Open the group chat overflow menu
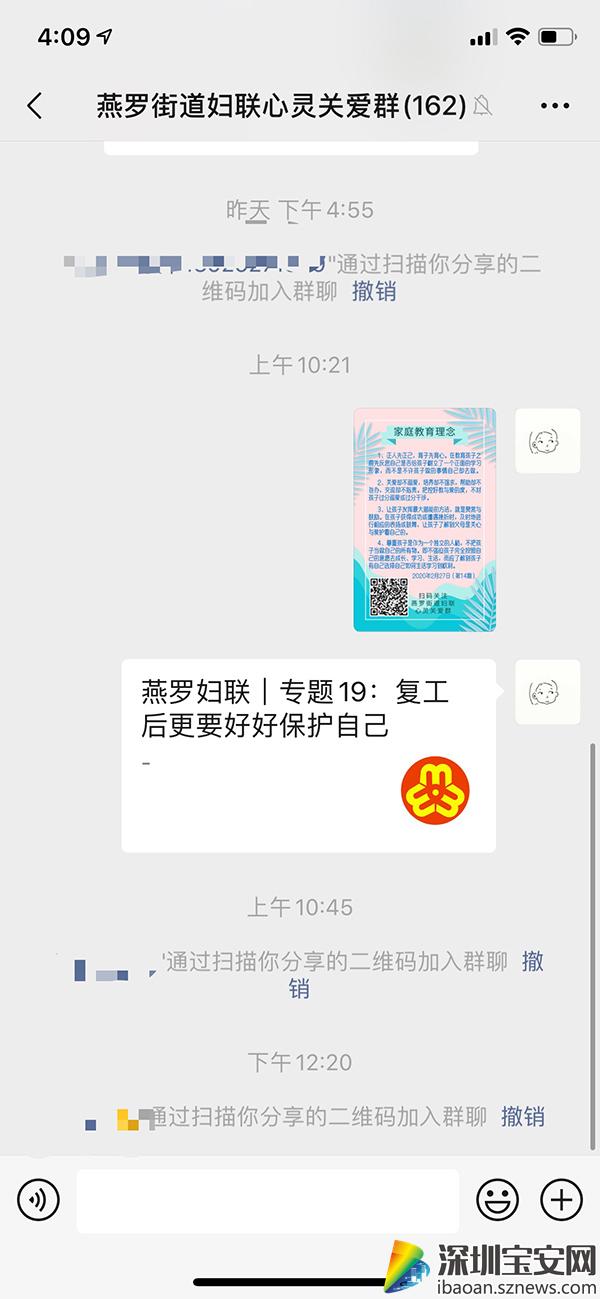This screenshot has width=600, height=1299. pyautogui.click(x=554, y=106)
